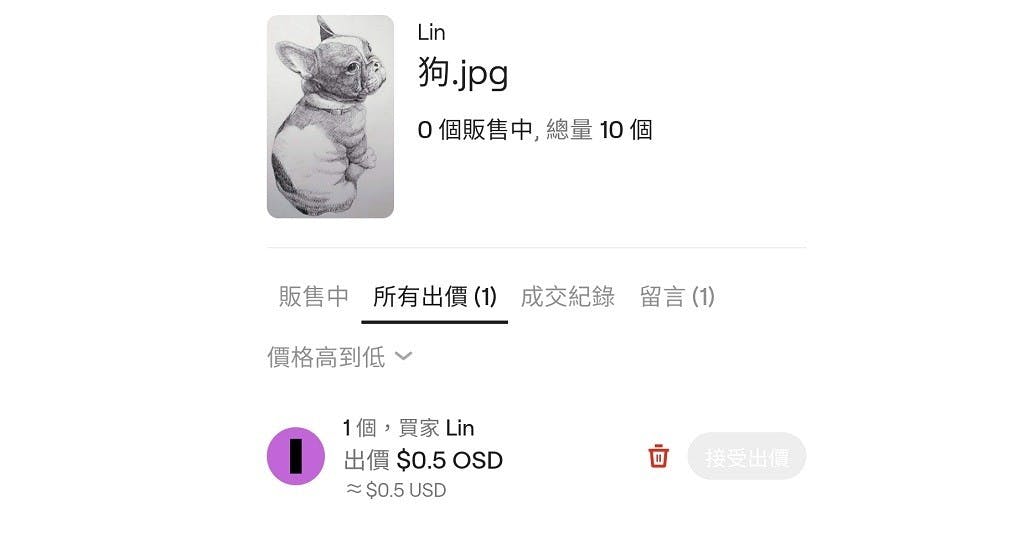View the 留言 (1) tab

coord(677,297)
